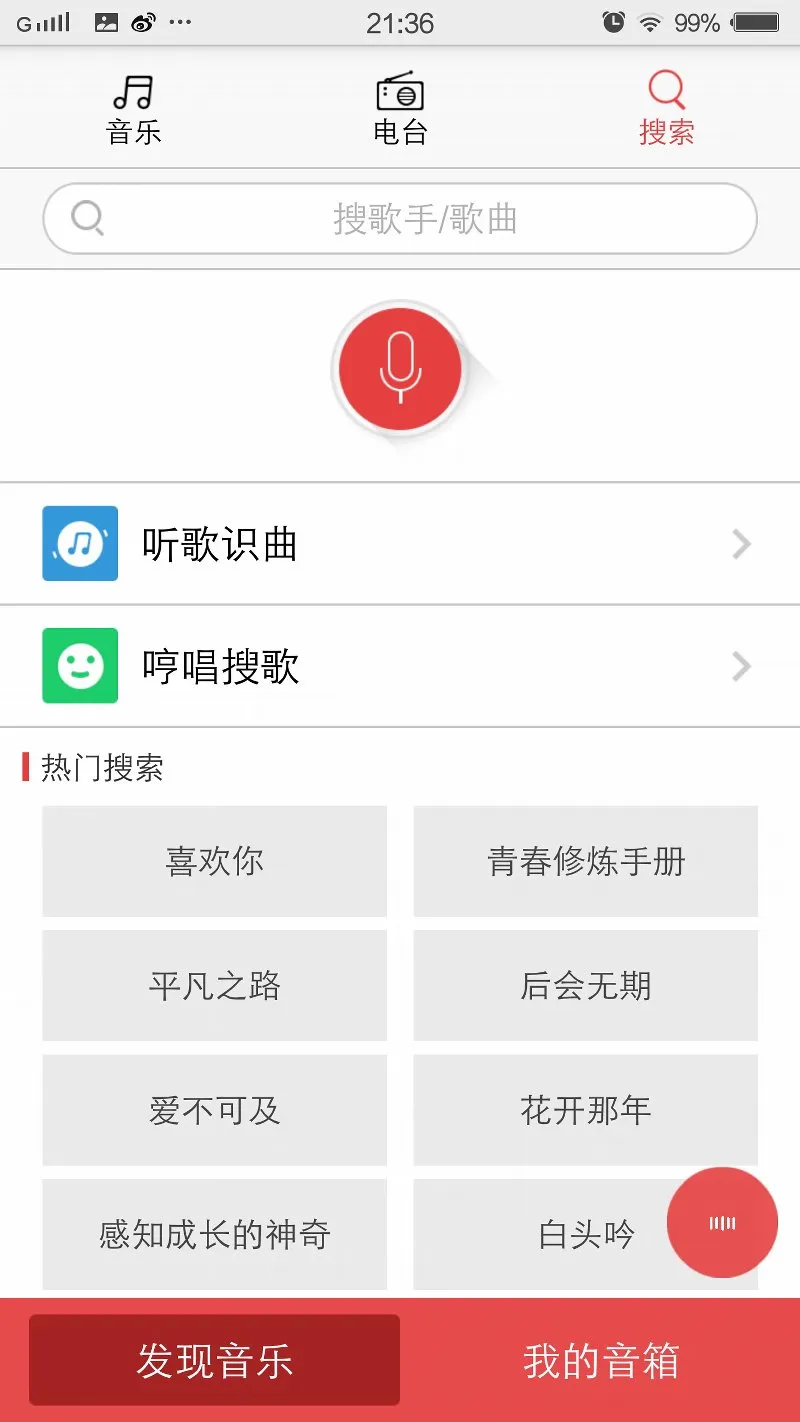Open 发现音乐 at the bottom
800x1422 pixels.
(x=214, y=1360)
